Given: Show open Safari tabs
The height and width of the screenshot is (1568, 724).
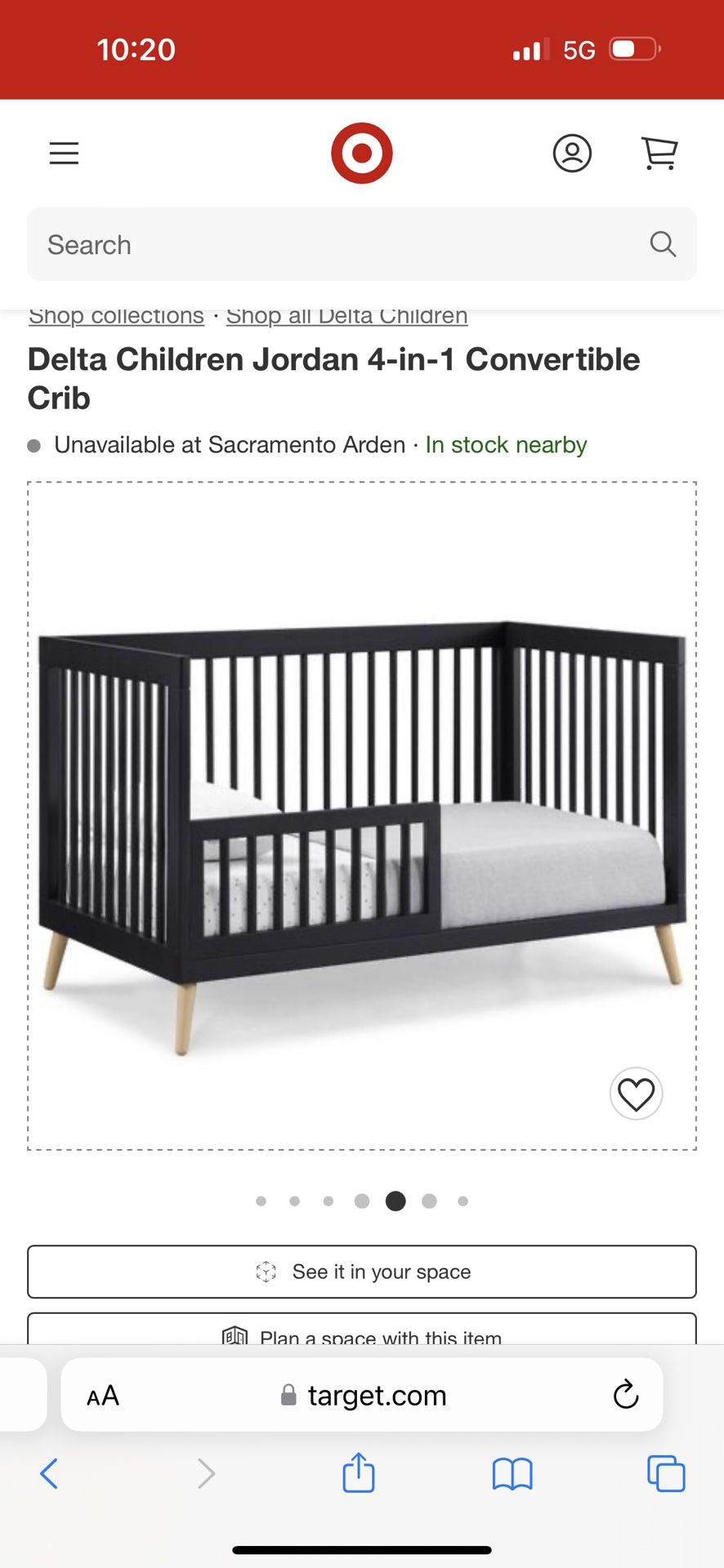Looking at the screenshot, I should click(666, 1474).
